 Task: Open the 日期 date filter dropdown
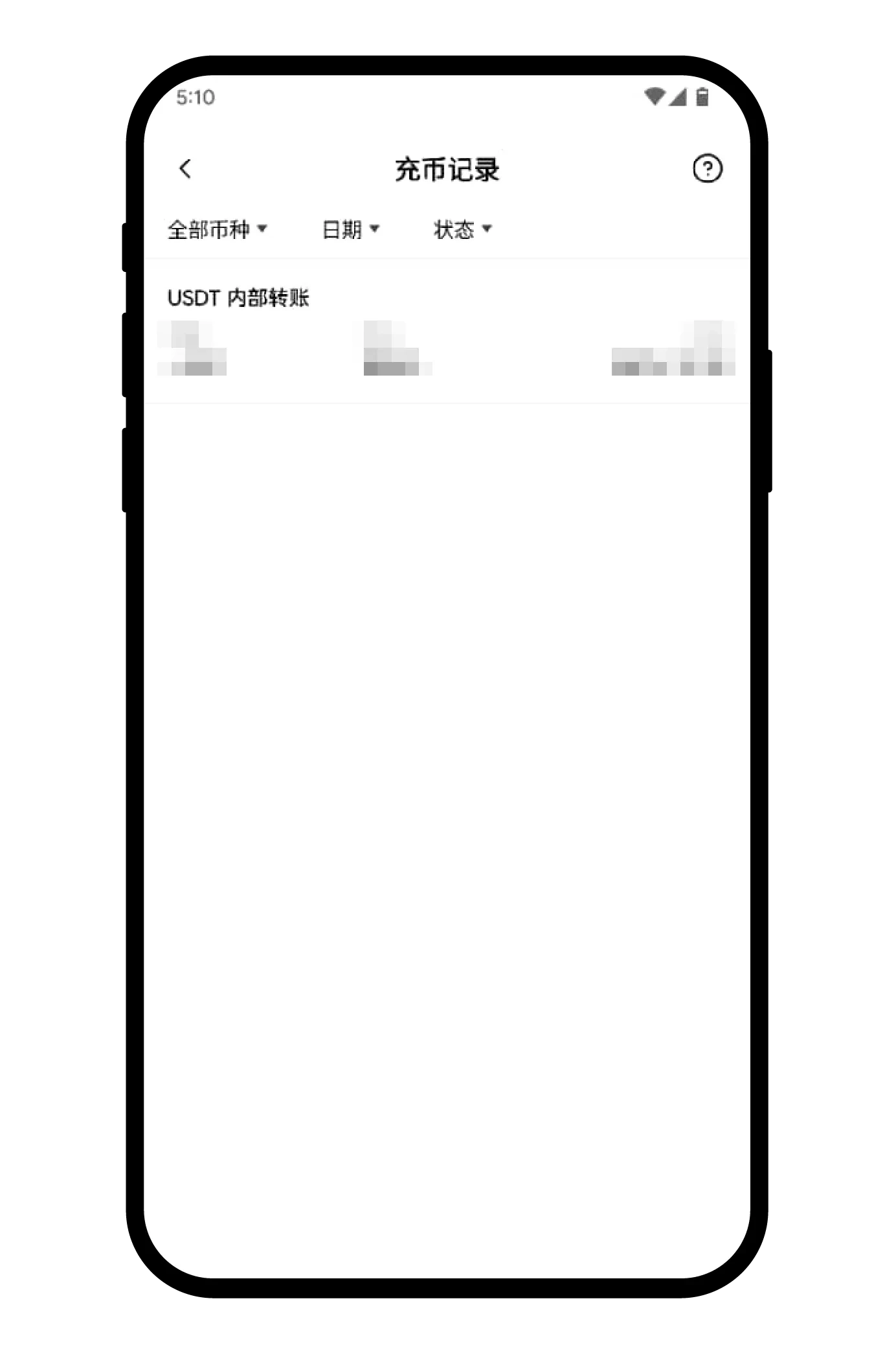click(350, 229)
